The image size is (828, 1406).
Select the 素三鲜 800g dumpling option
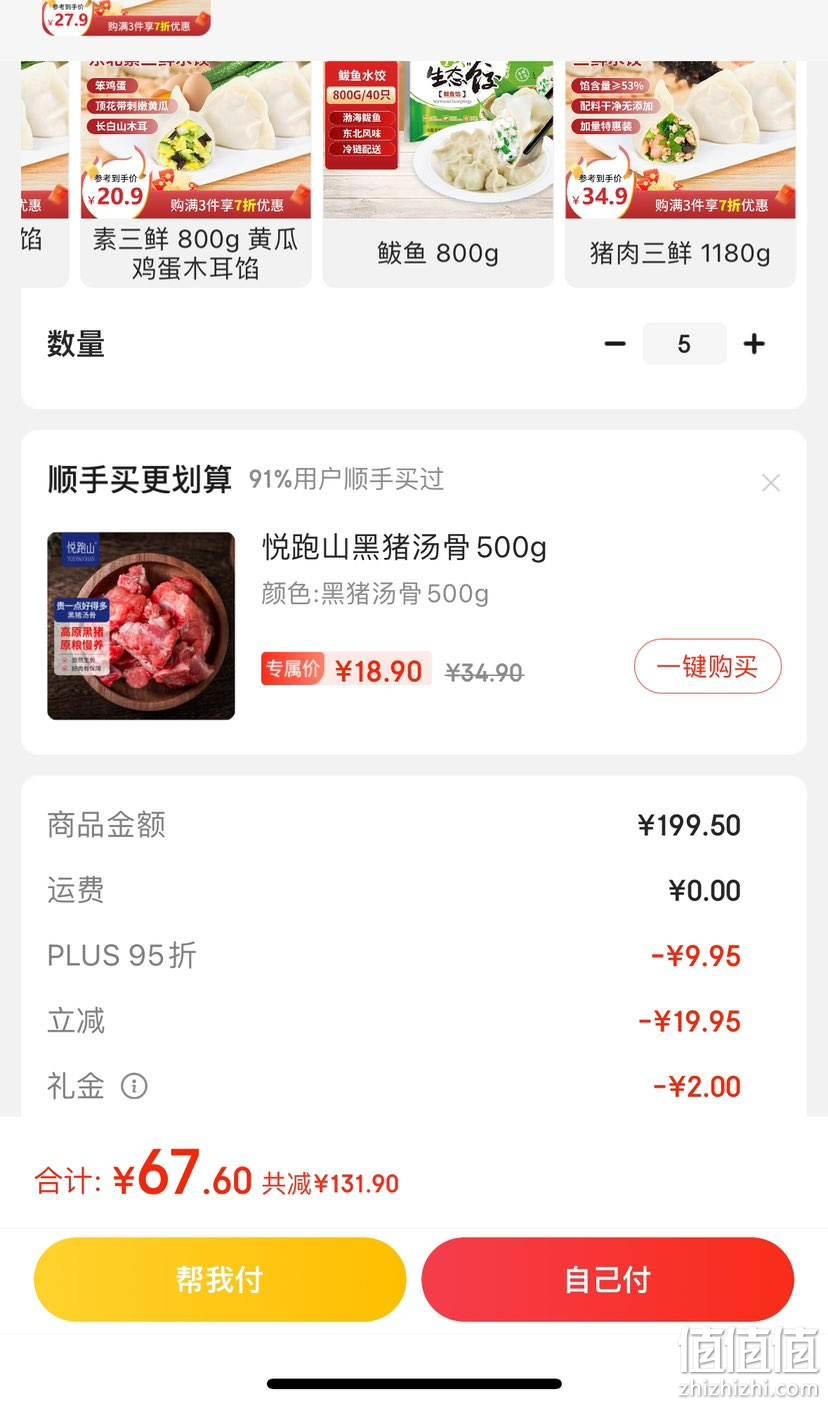(196, 174)
